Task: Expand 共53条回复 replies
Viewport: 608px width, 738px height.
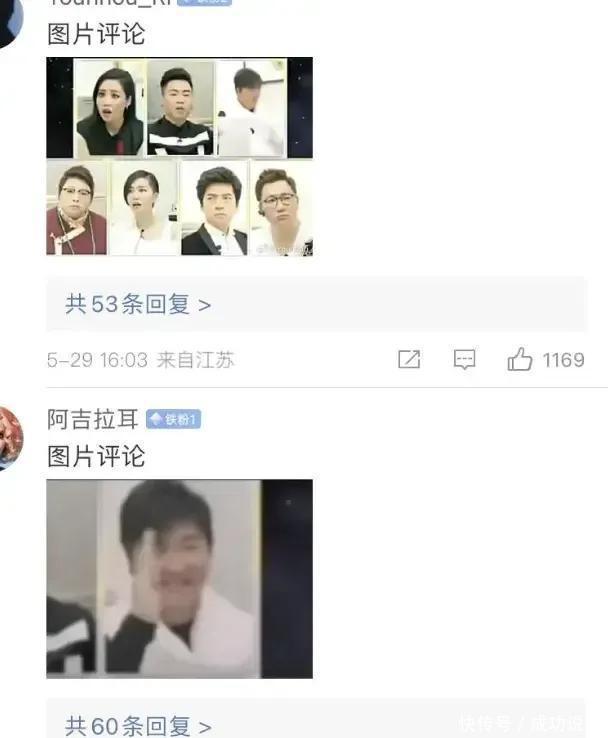Action: coord(138,305)
